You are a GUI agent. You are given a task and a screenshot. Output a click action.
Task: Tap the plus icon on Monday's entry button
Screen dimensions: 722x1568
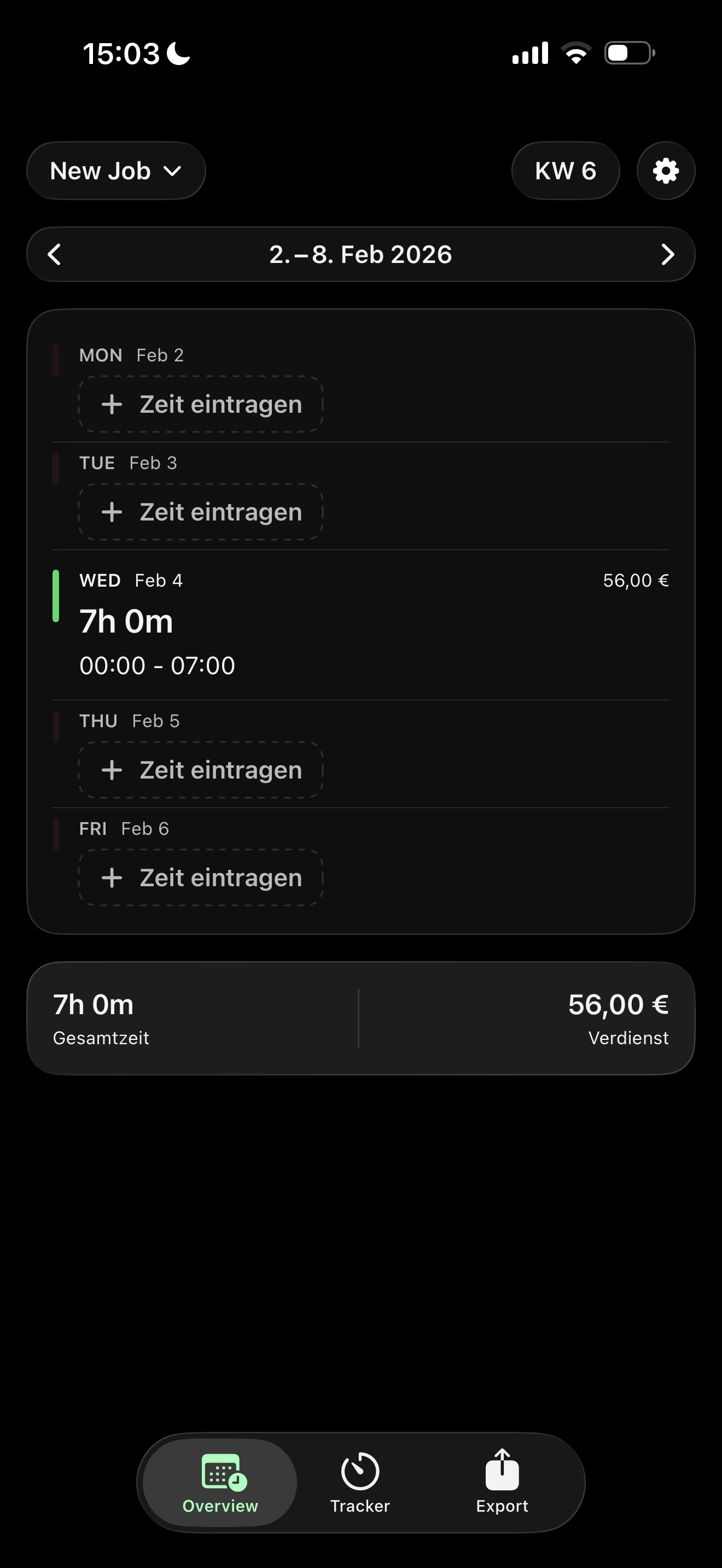click(112, 403)
